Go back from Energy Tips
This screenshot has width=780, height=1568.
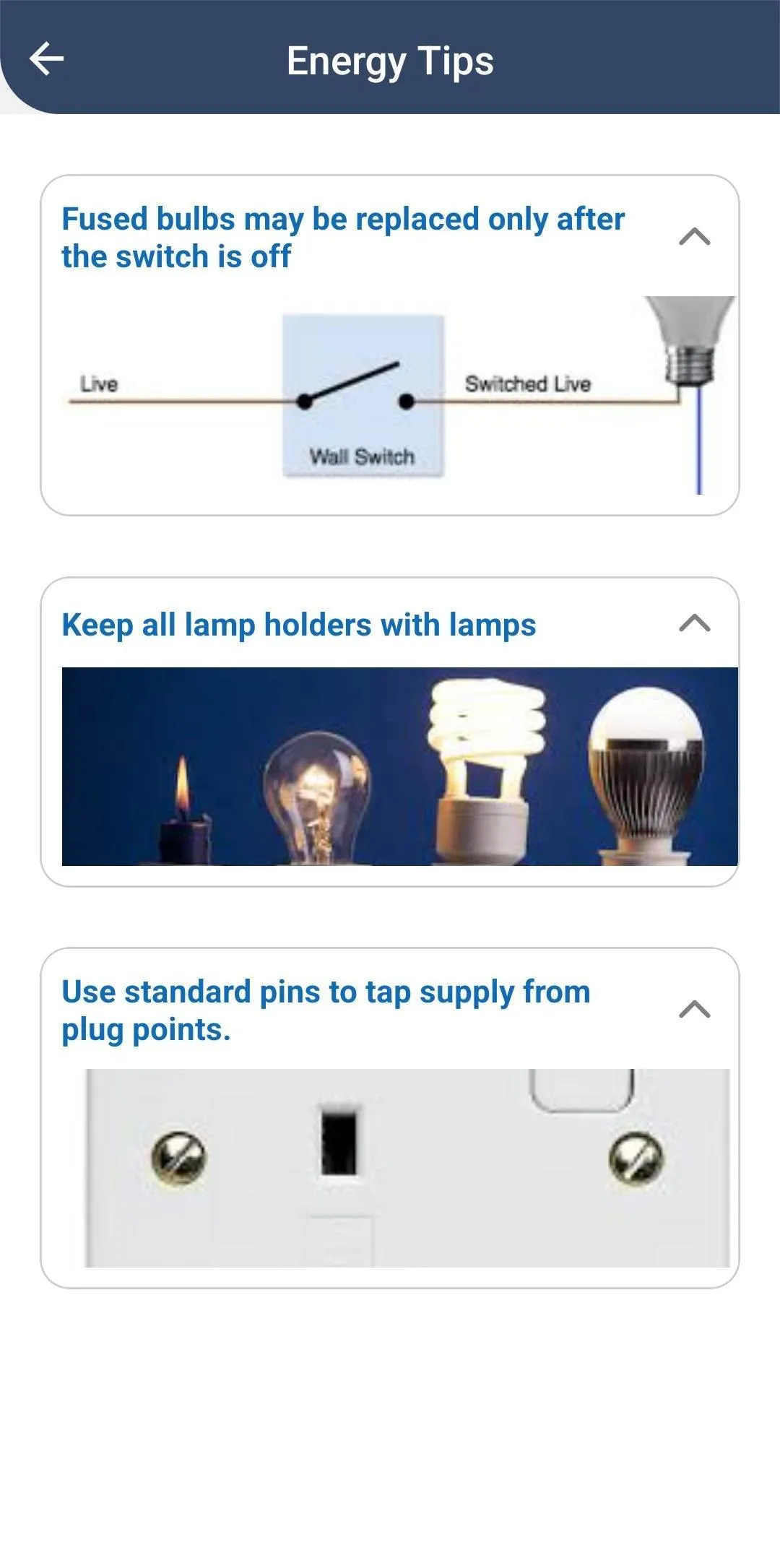47,59
